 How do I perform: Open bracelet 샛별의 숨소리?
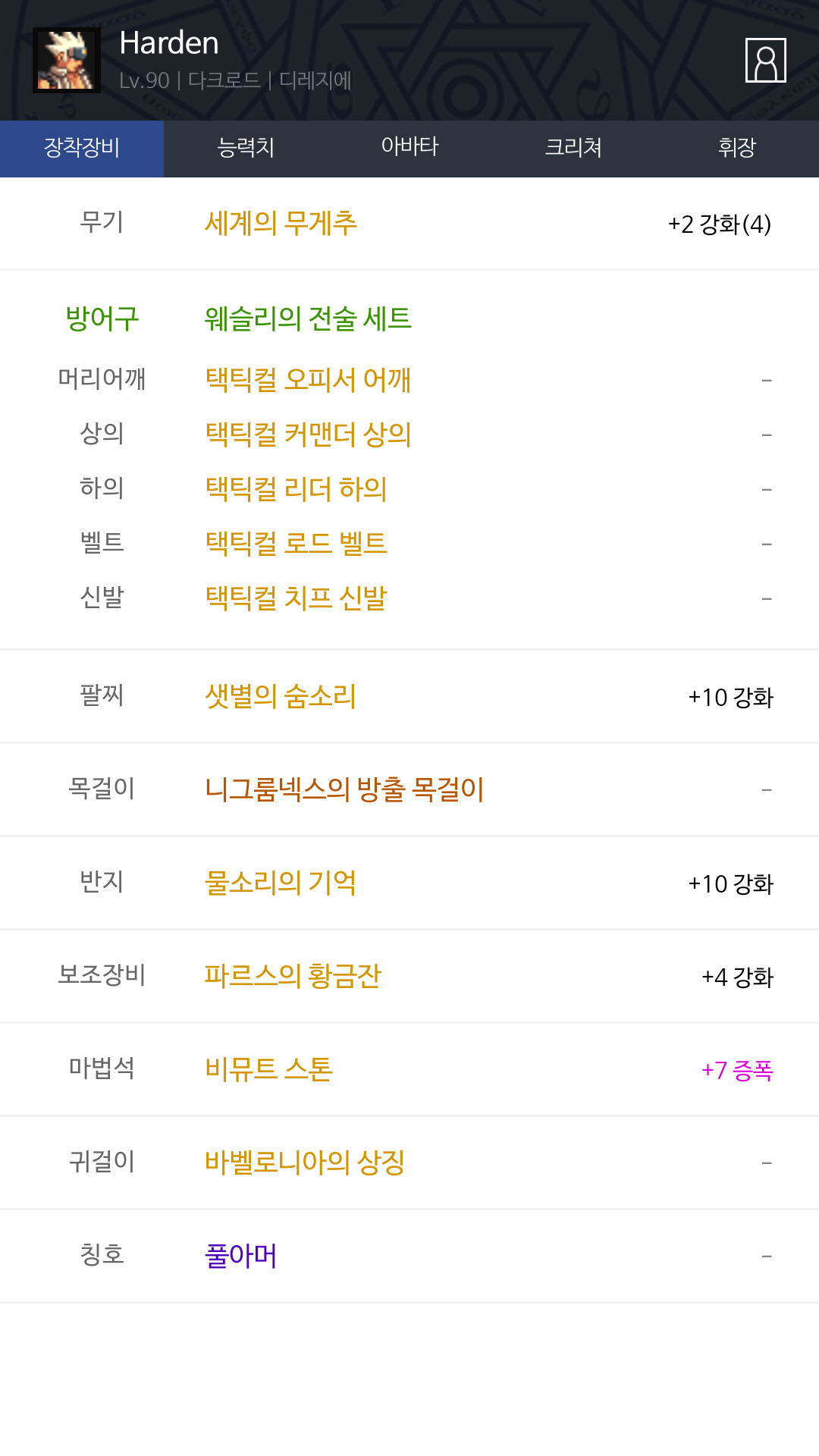coord(281,695)
